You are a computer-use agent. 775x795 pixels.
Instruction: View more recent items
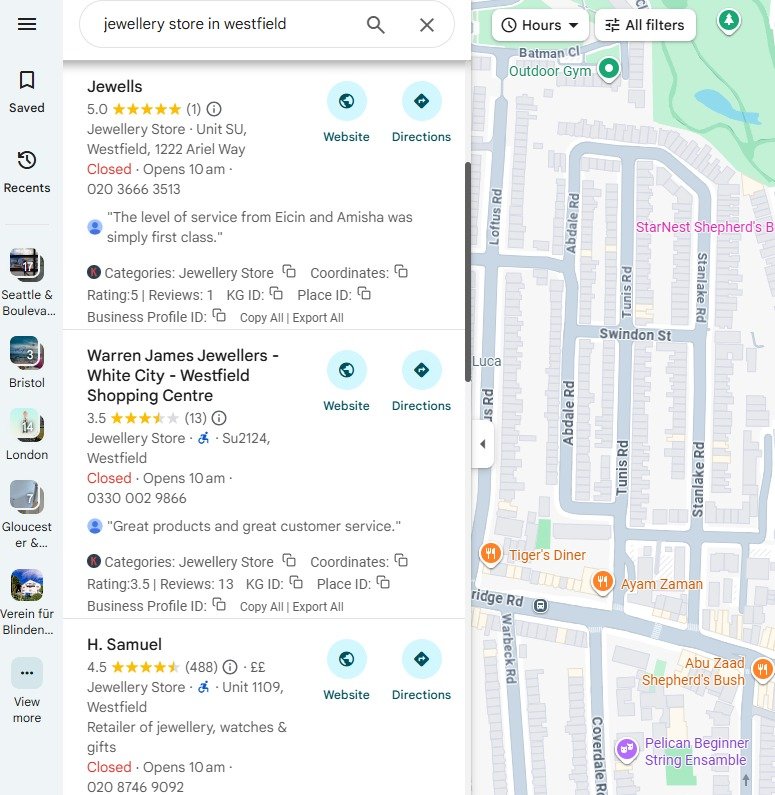tap(27, 690)
